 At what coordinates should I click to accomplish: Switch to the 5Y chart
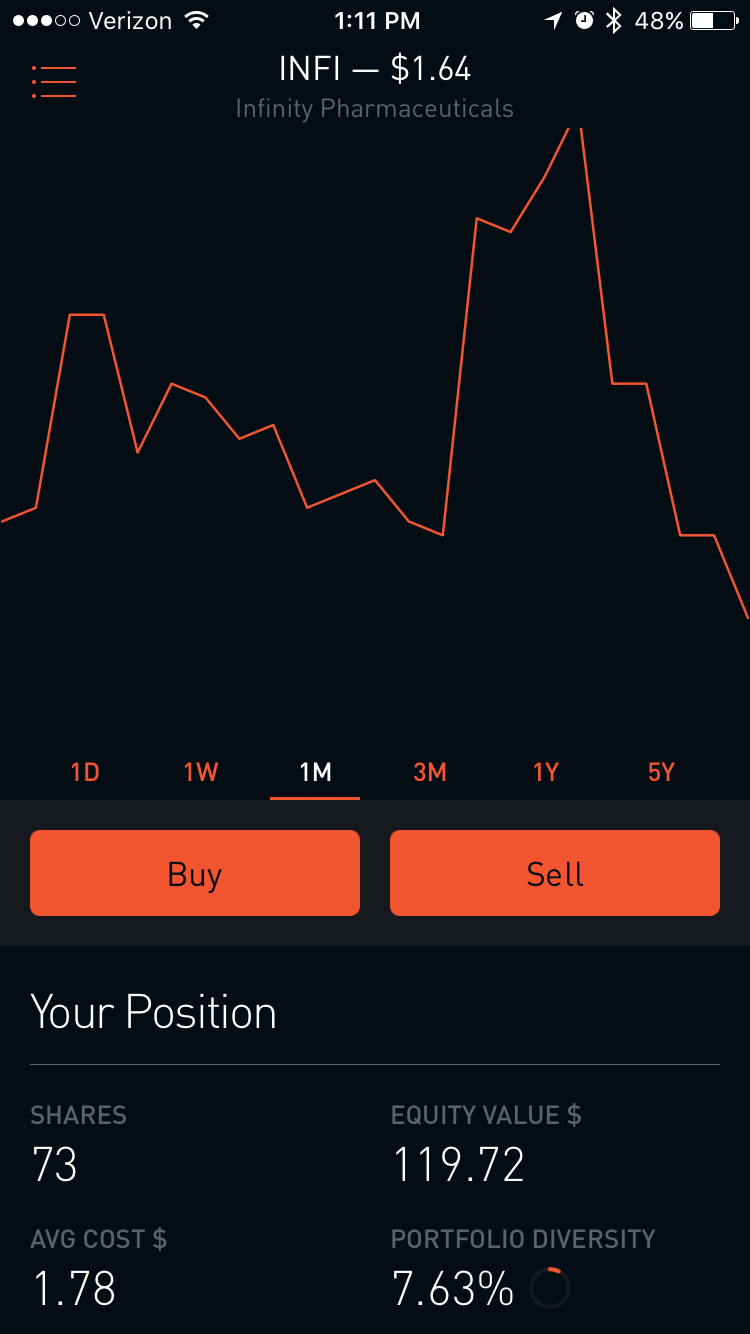click(661, 772)
